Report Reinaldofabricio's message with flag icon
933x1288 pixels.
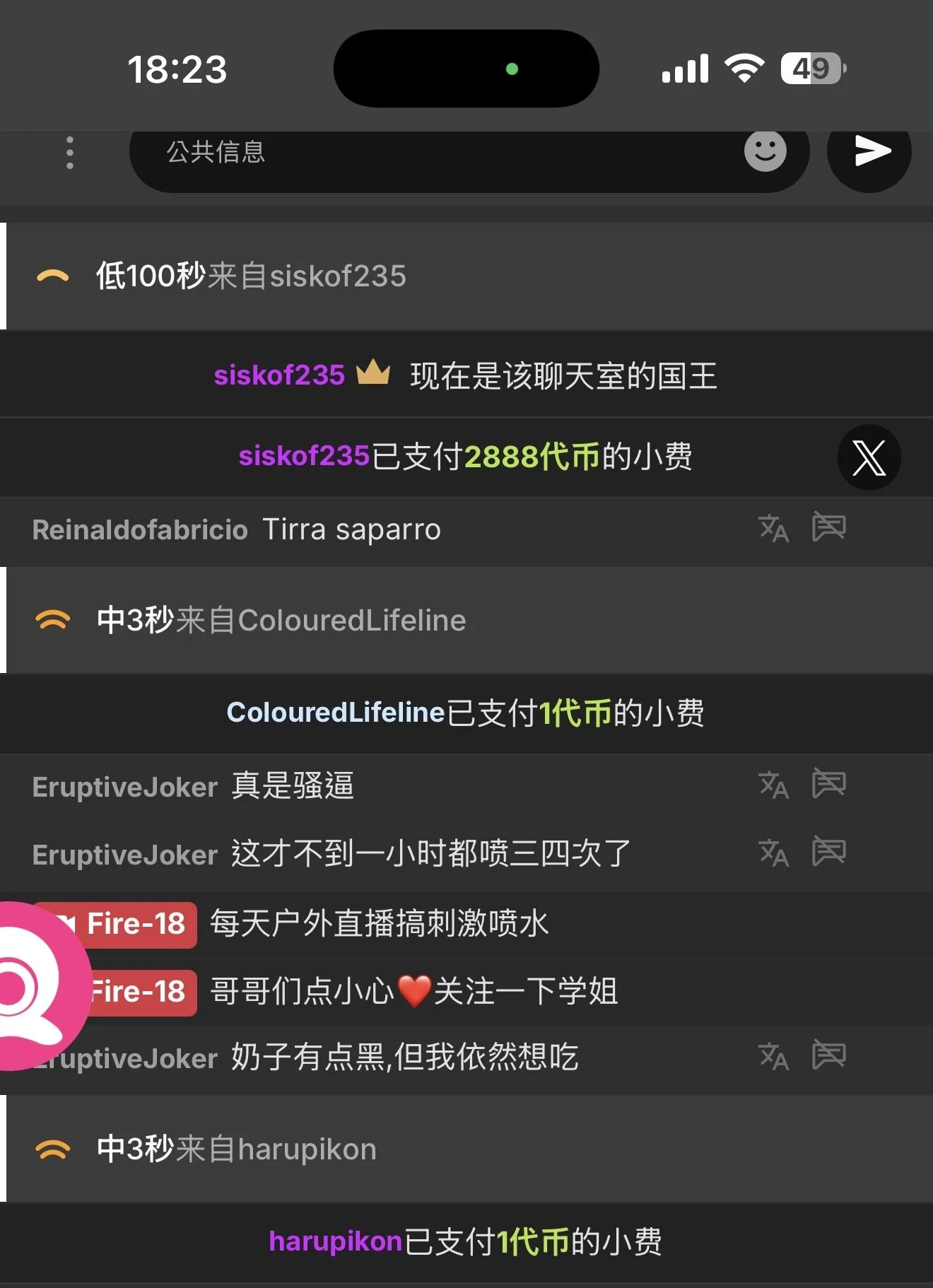[828, 527]
